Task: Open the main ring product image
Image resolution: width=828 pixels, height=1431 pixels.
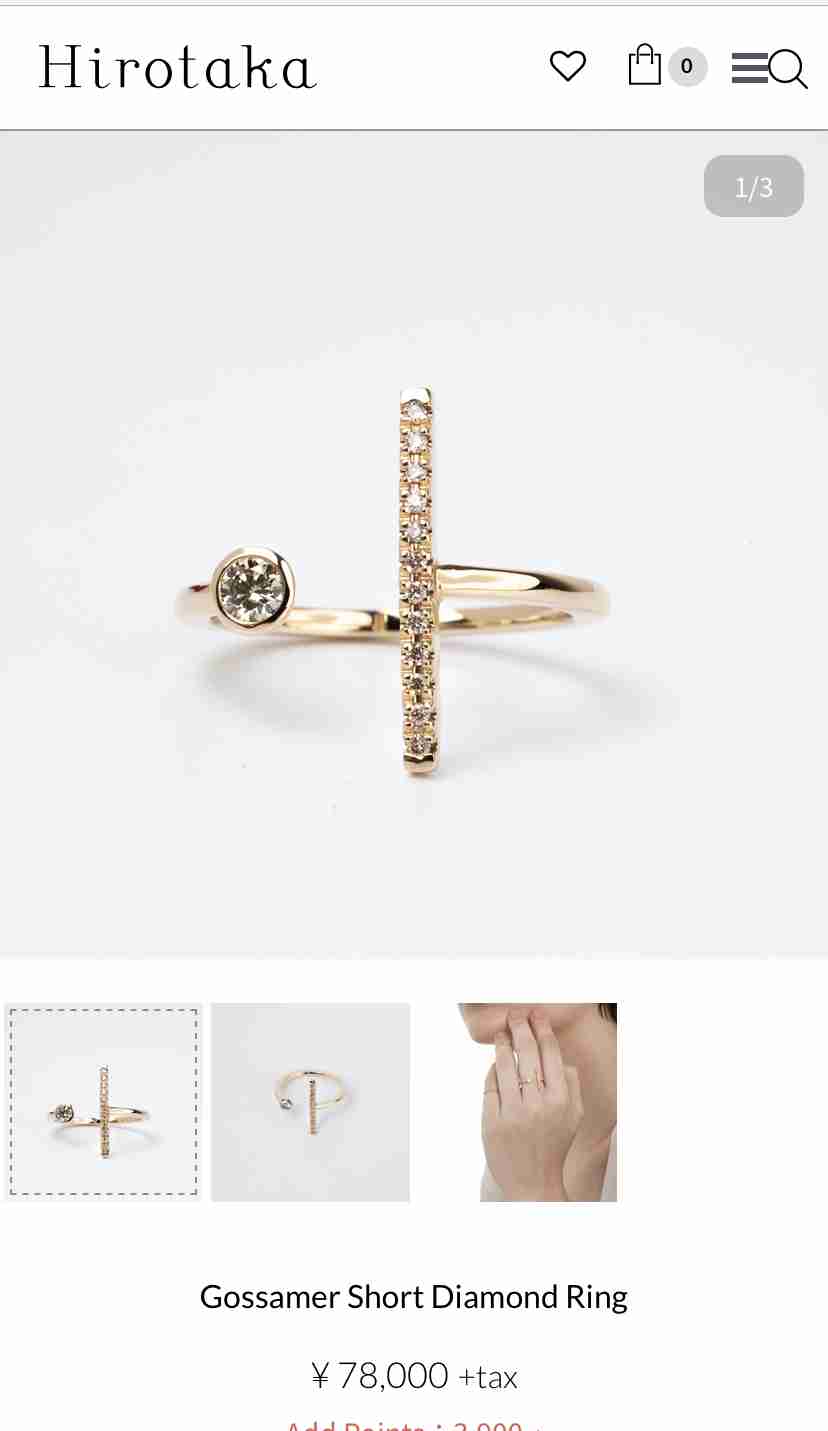Action: 414,545
